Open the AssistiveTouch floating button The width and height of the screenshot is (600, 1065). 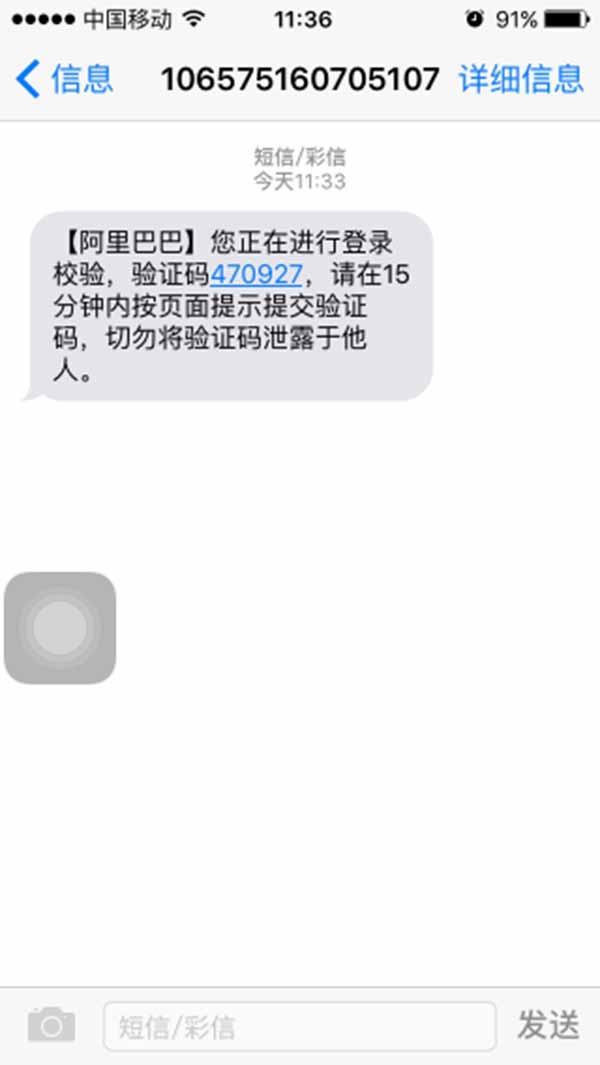60,628
